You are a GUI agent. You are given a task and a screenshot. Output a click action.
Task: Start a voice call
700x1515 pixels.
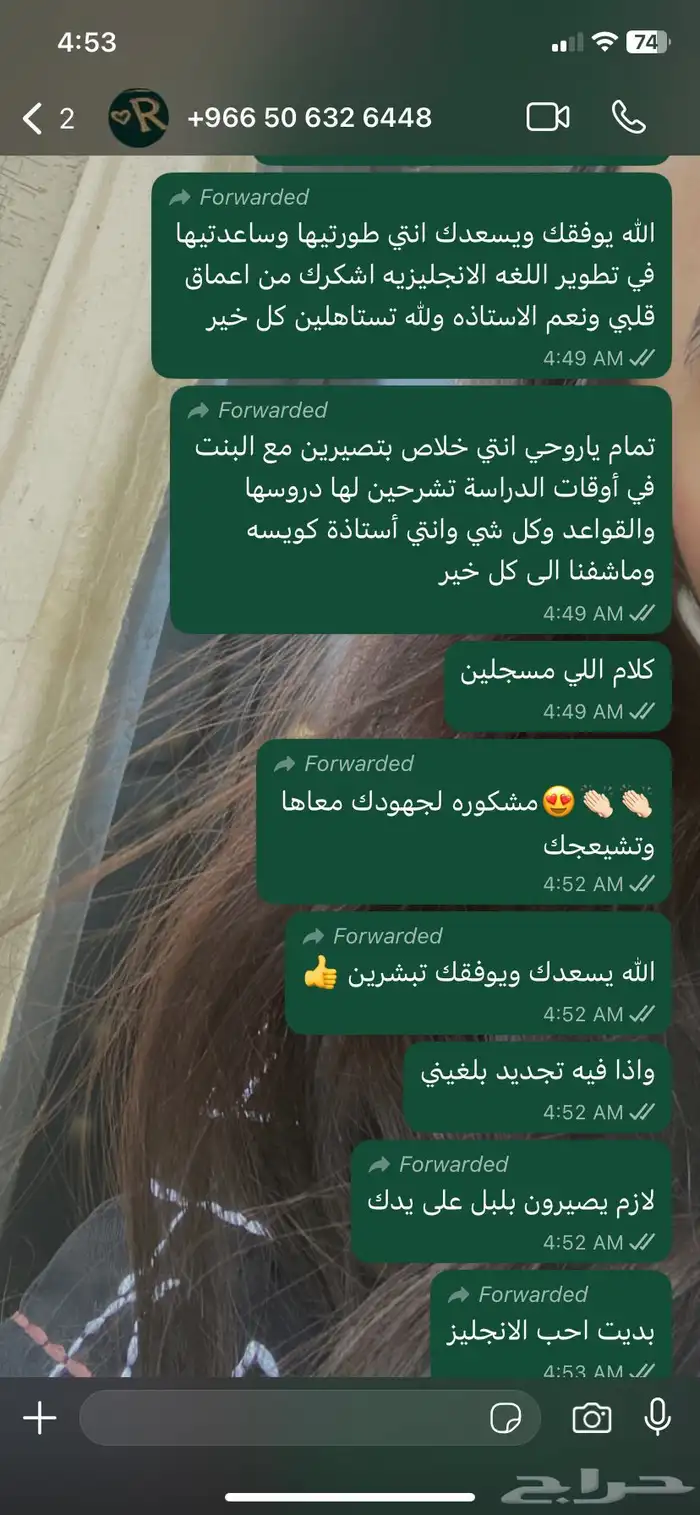pyautogui.click(x=629, y=118)
